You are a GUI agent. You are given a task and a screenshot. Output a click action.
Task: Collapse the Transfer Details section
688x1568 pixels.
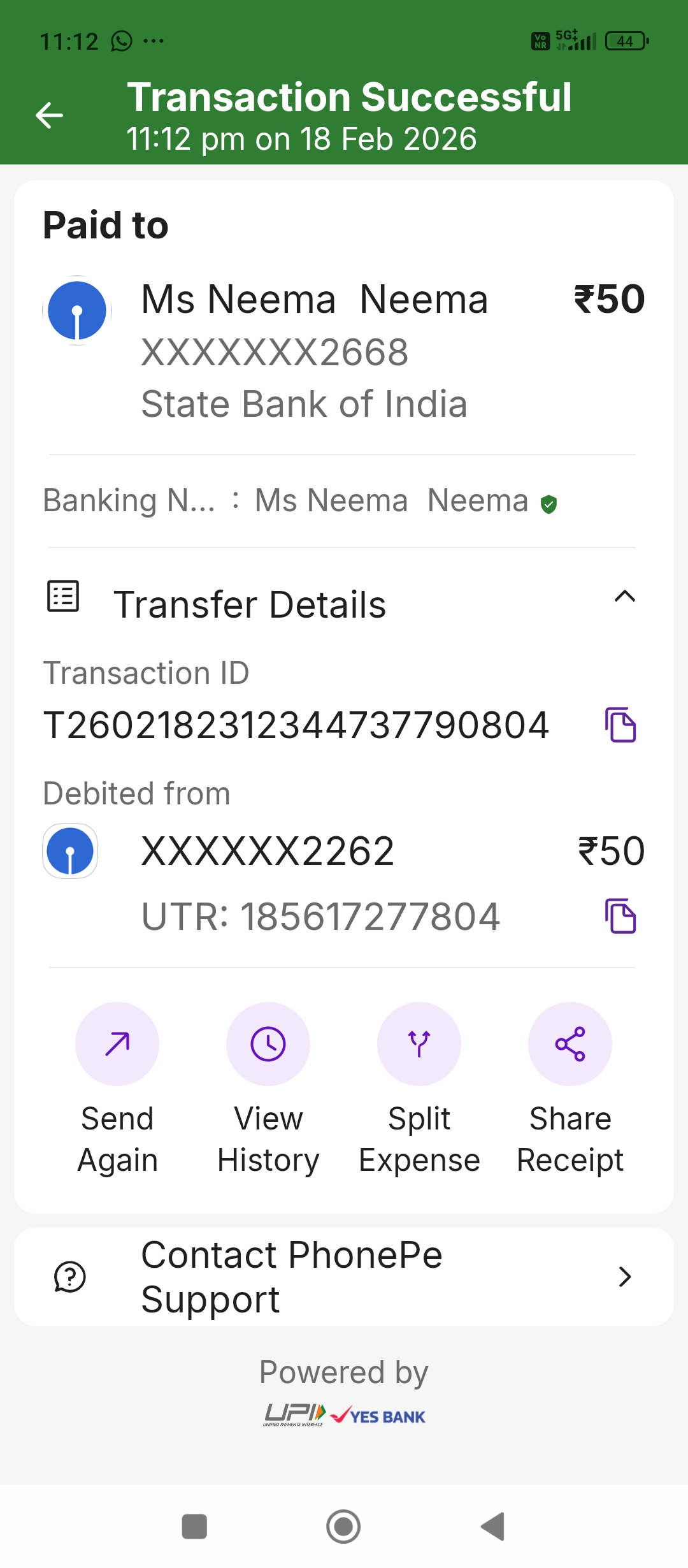[x=624, y=597]
